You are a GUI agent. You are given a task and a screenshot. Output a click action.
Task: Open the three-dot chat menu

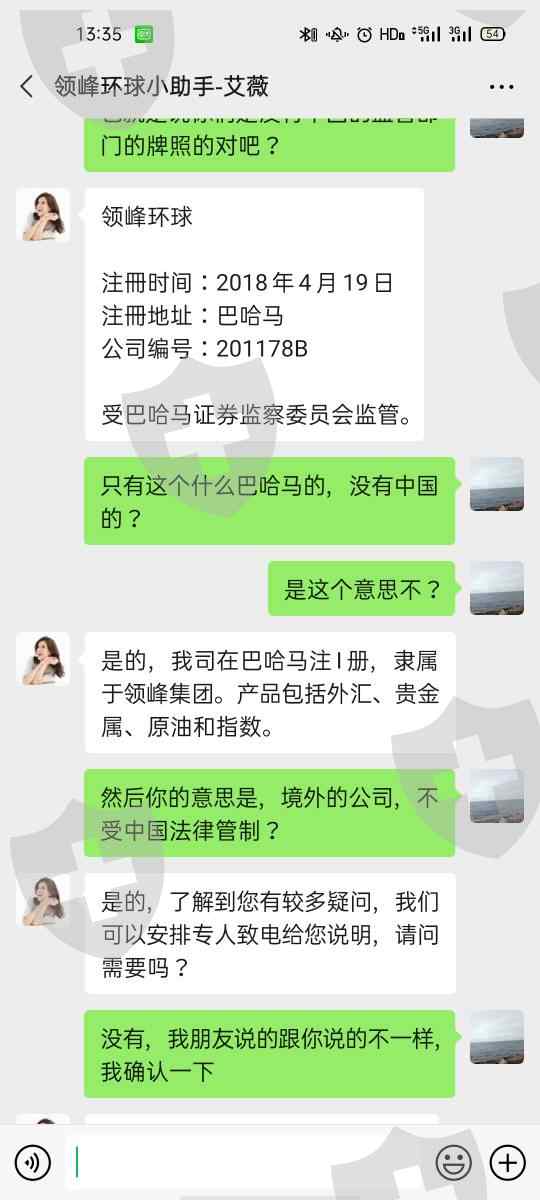pos(501,87)
